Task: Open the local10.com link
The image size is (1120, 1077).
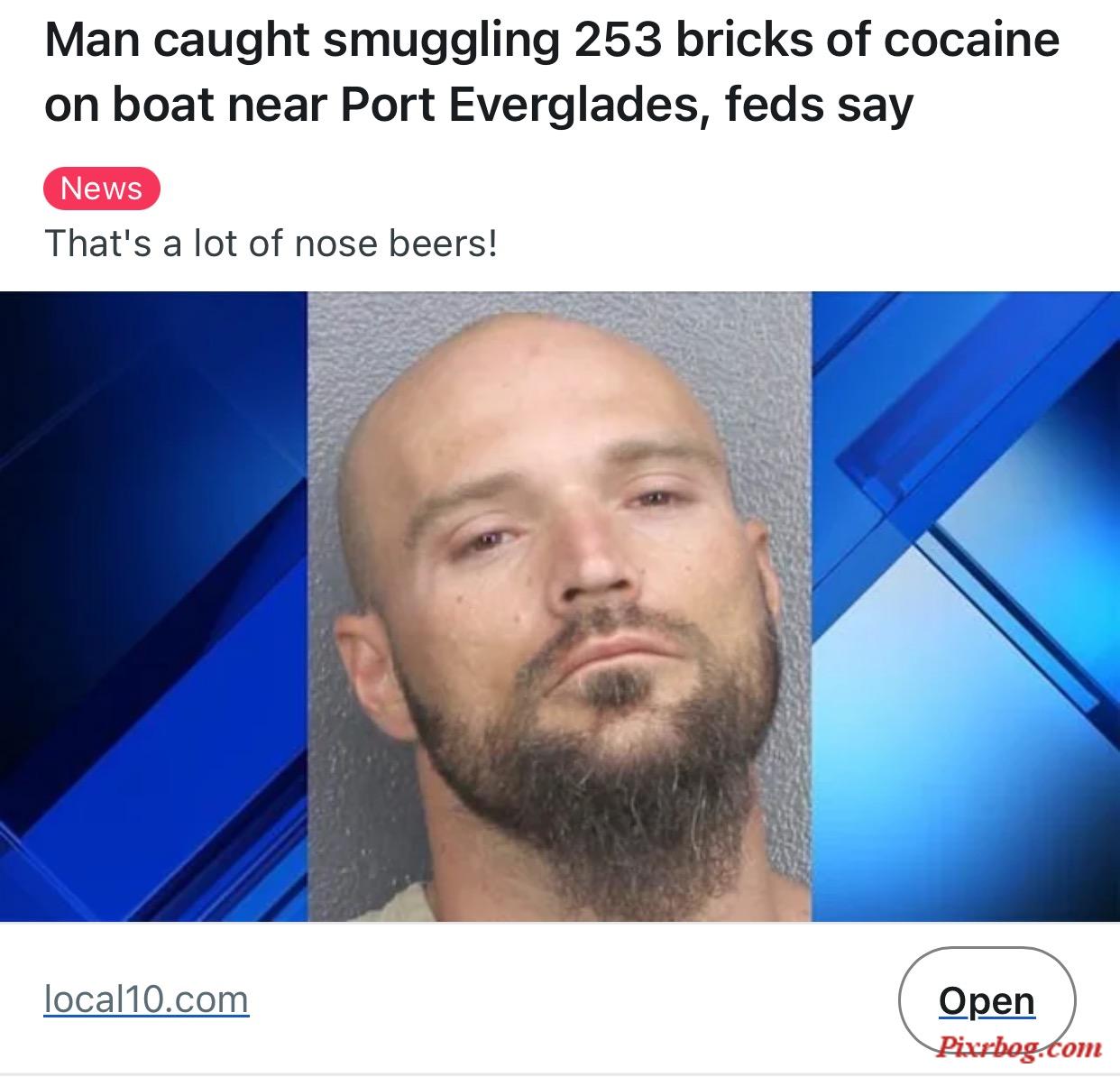Action: pos(146,999)
